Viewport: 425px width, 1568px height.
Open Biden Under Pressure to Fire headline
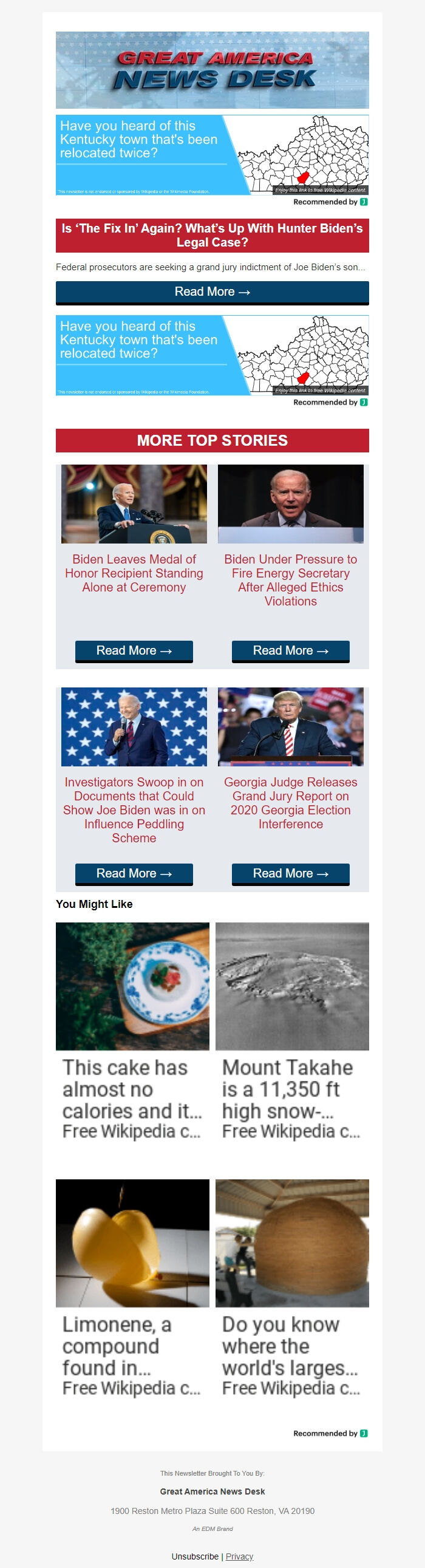coord(290,579)
